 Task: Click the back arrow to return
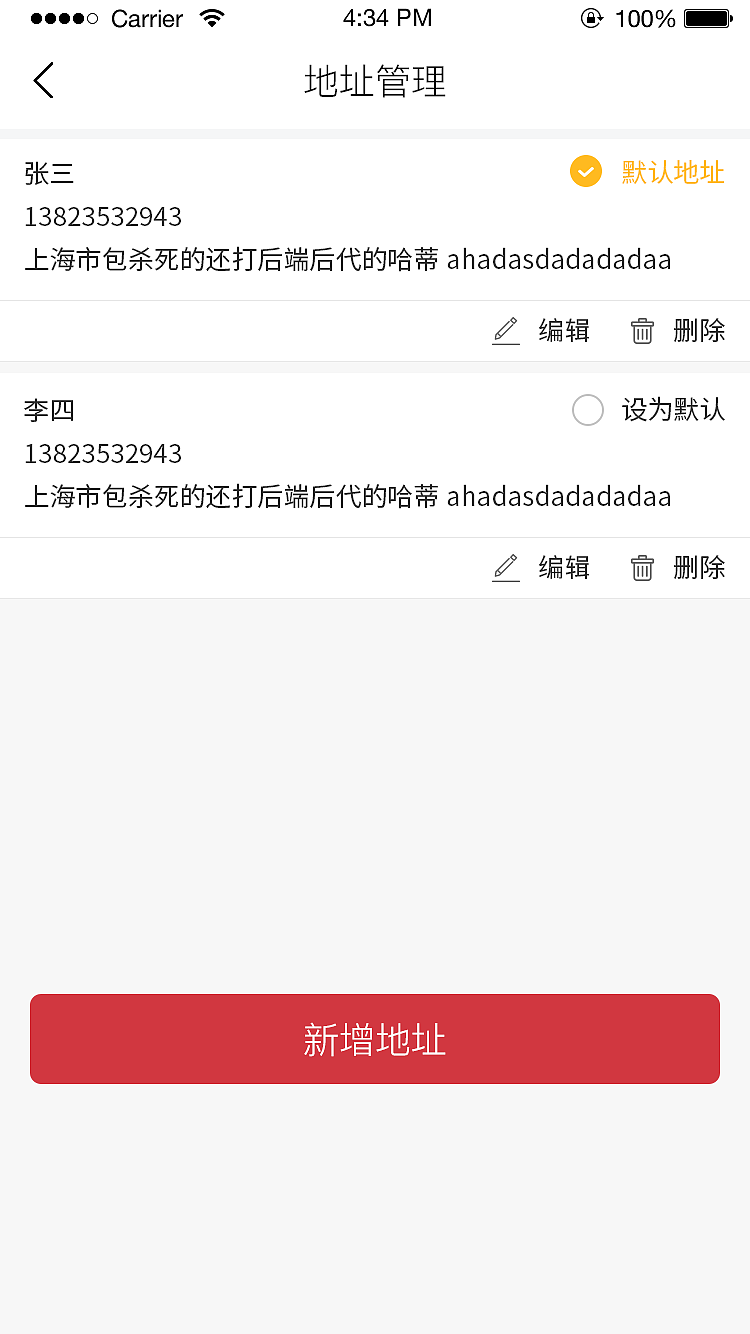pos(43,80)
